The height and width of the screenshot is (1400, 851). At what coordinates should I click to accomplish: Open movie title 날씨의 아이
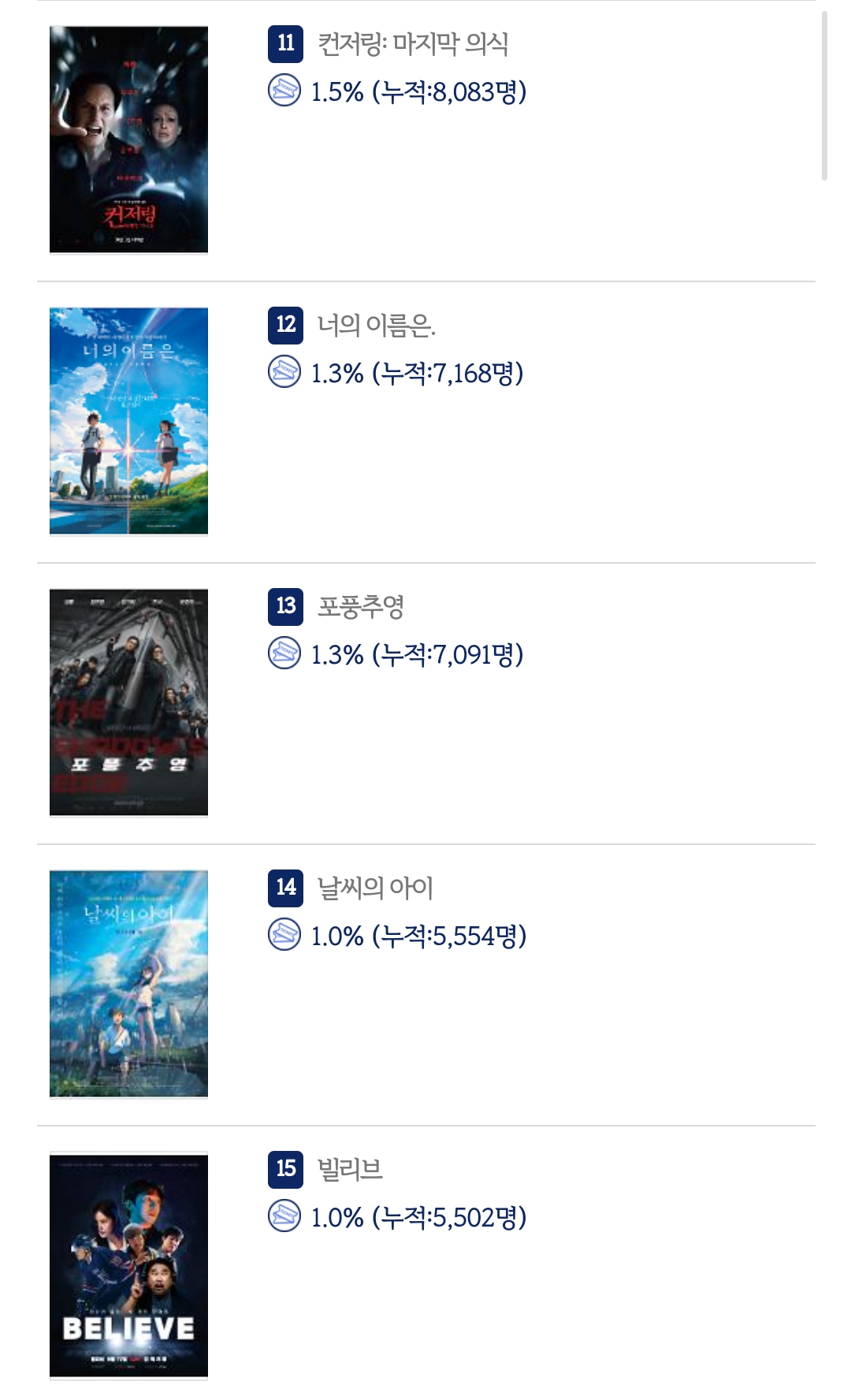(x=375, y=888)
